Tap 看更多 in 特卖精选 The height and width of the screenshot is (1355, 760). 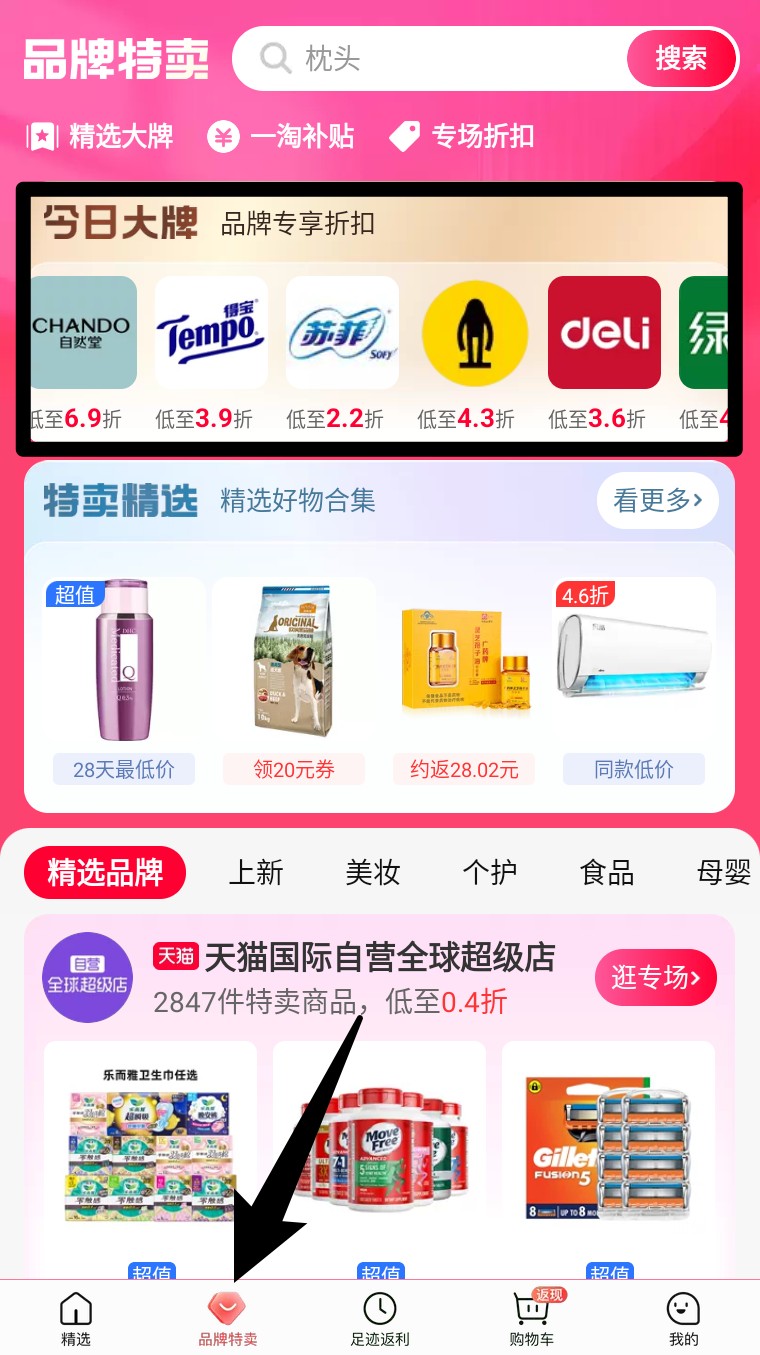click(657, 500)
